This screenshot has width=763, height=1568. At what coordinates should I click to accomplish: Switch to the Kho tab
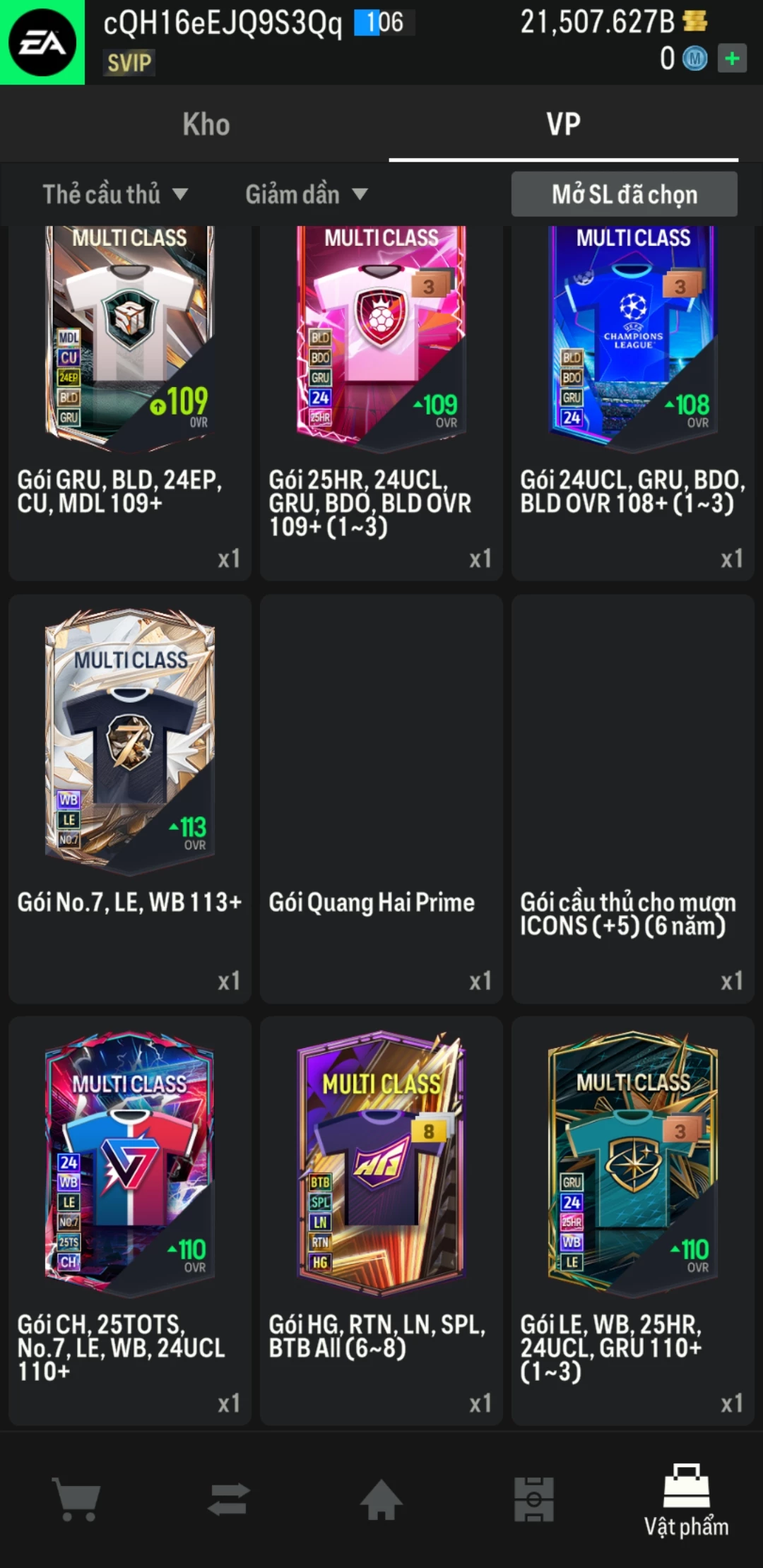point(206,124)
